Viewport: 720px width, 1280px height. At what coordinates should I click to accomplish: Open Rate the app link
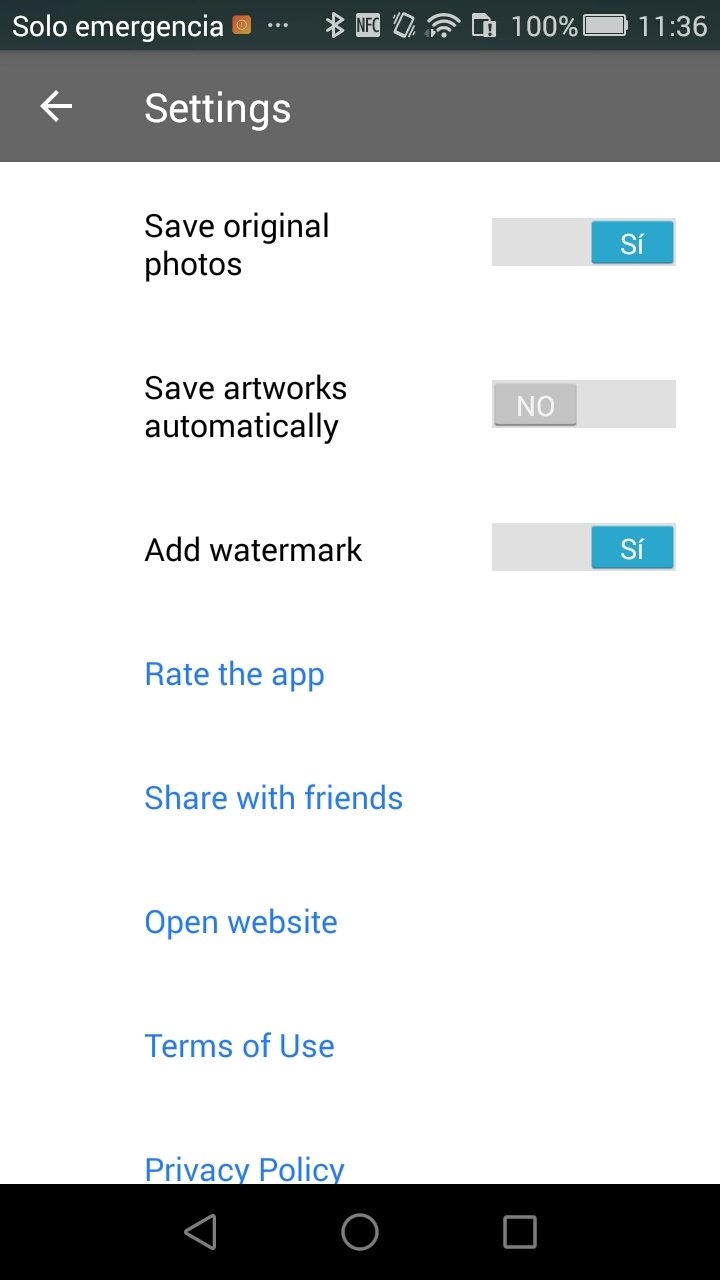234,675
